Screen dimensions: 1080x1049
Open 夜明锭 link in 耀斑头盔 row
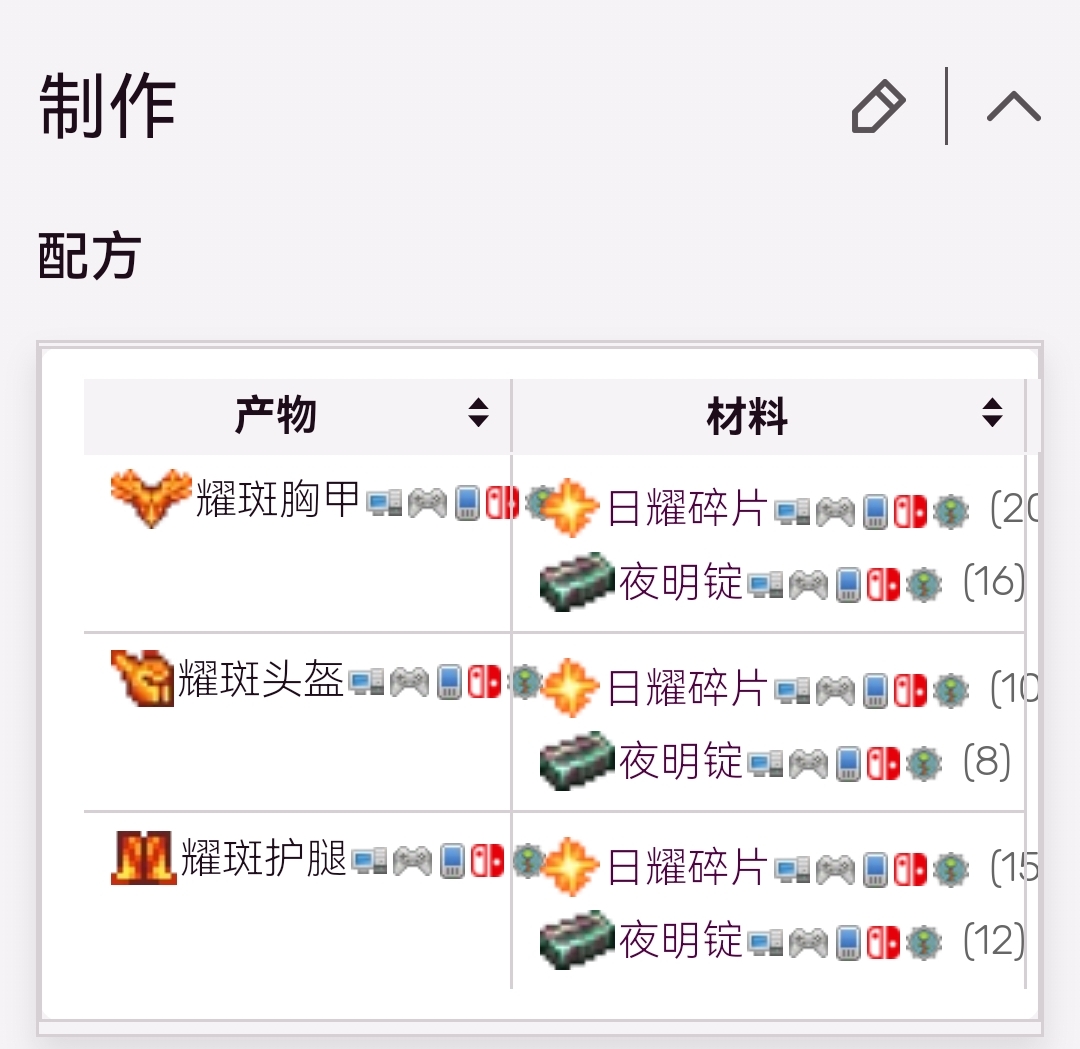(x=680, y=762)
